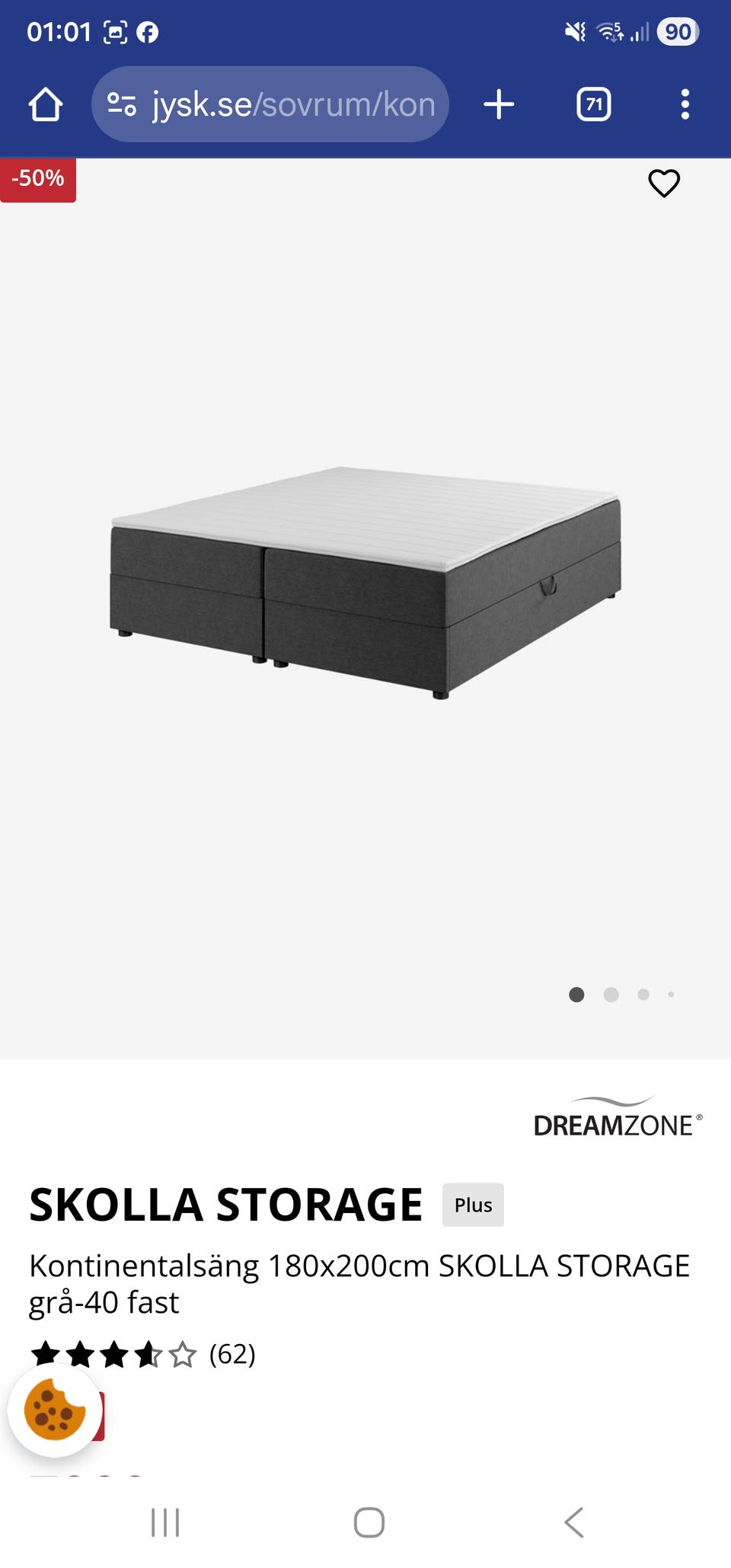Open recent apps from the navigation bar
This screenshot has width=731, height=1568.
pyautogui.click(x=165, y=1522)
